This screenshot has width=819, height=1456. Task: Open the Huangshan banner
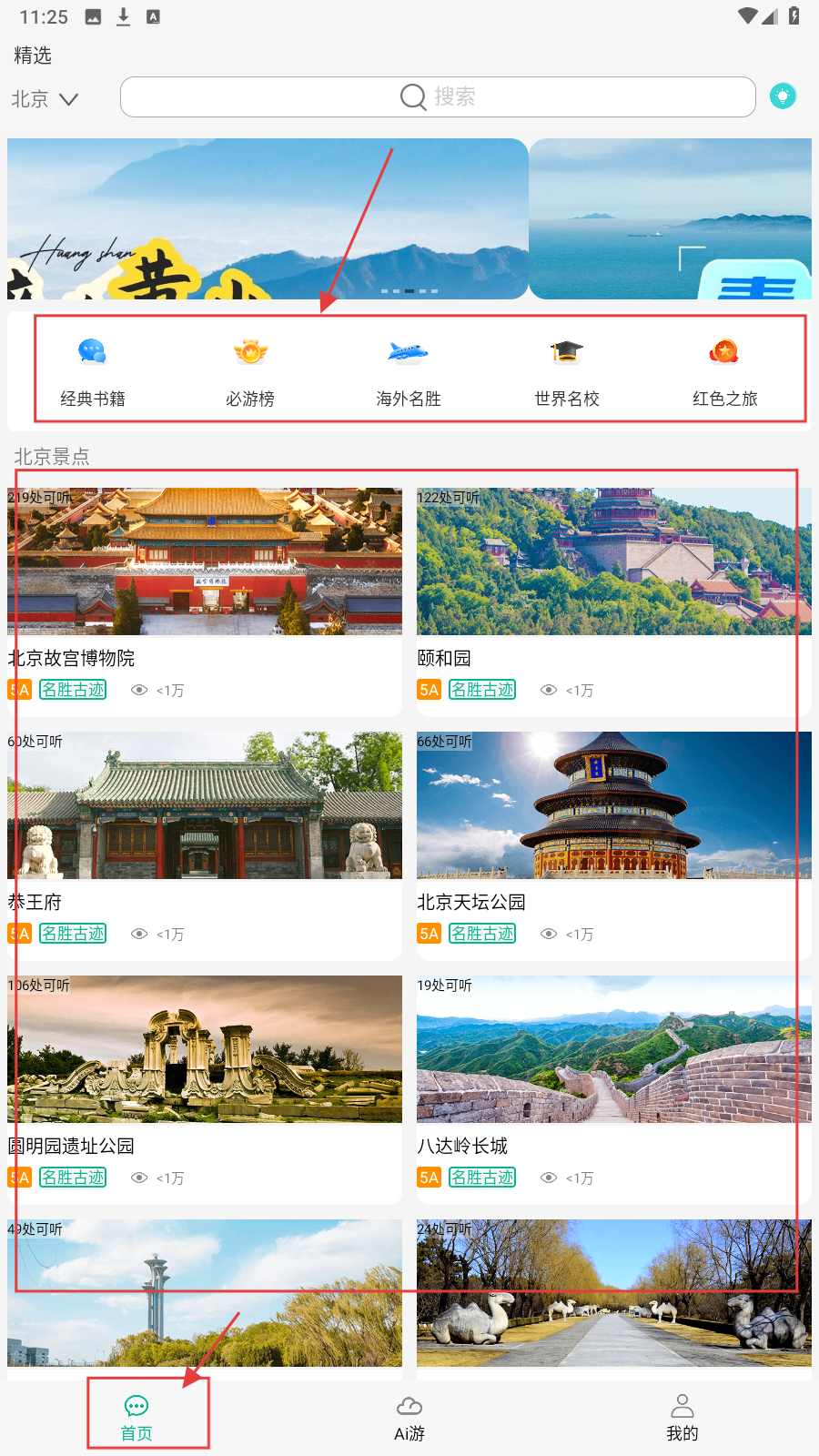click(267, 218)
